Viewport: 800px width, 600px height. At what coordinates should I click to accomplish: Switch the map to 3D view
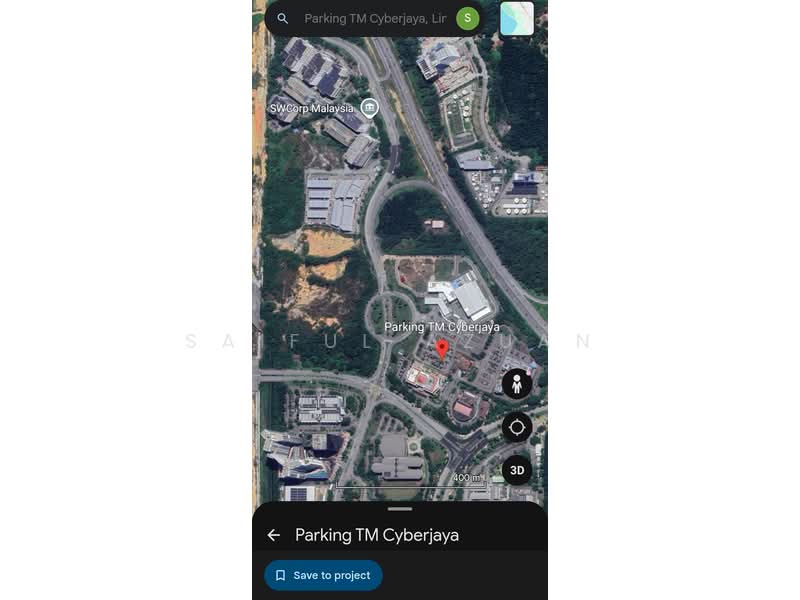(x=517, y=470)
